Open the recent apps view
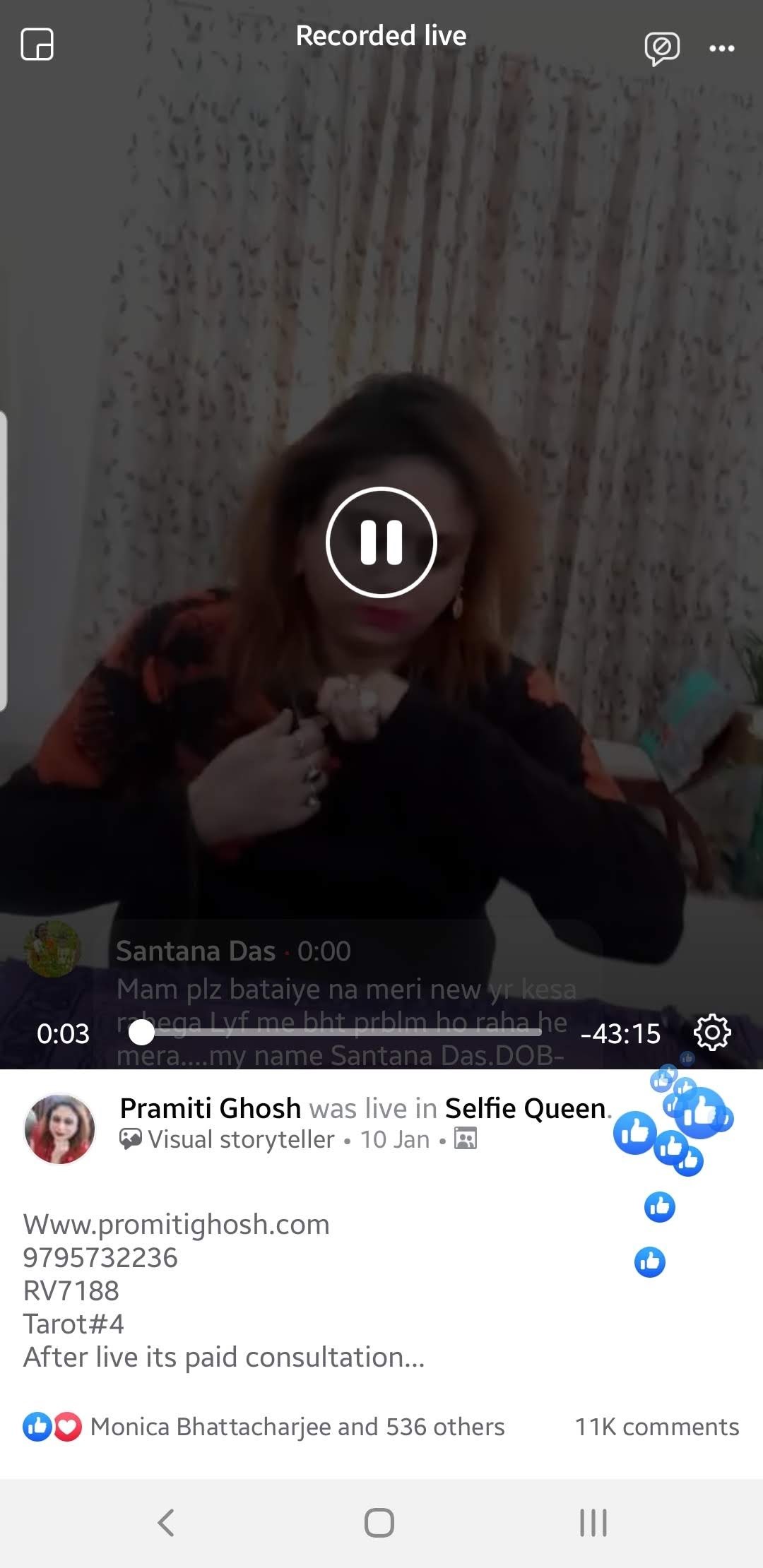763x1568 pixels. 593,1523
